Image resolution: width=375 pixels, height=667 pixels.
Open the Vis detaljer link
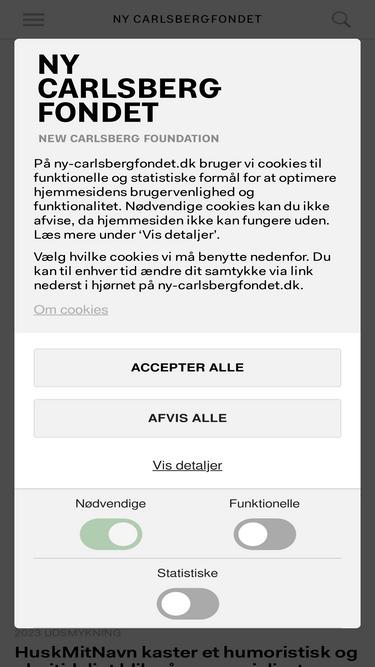[x=188, y=465]
